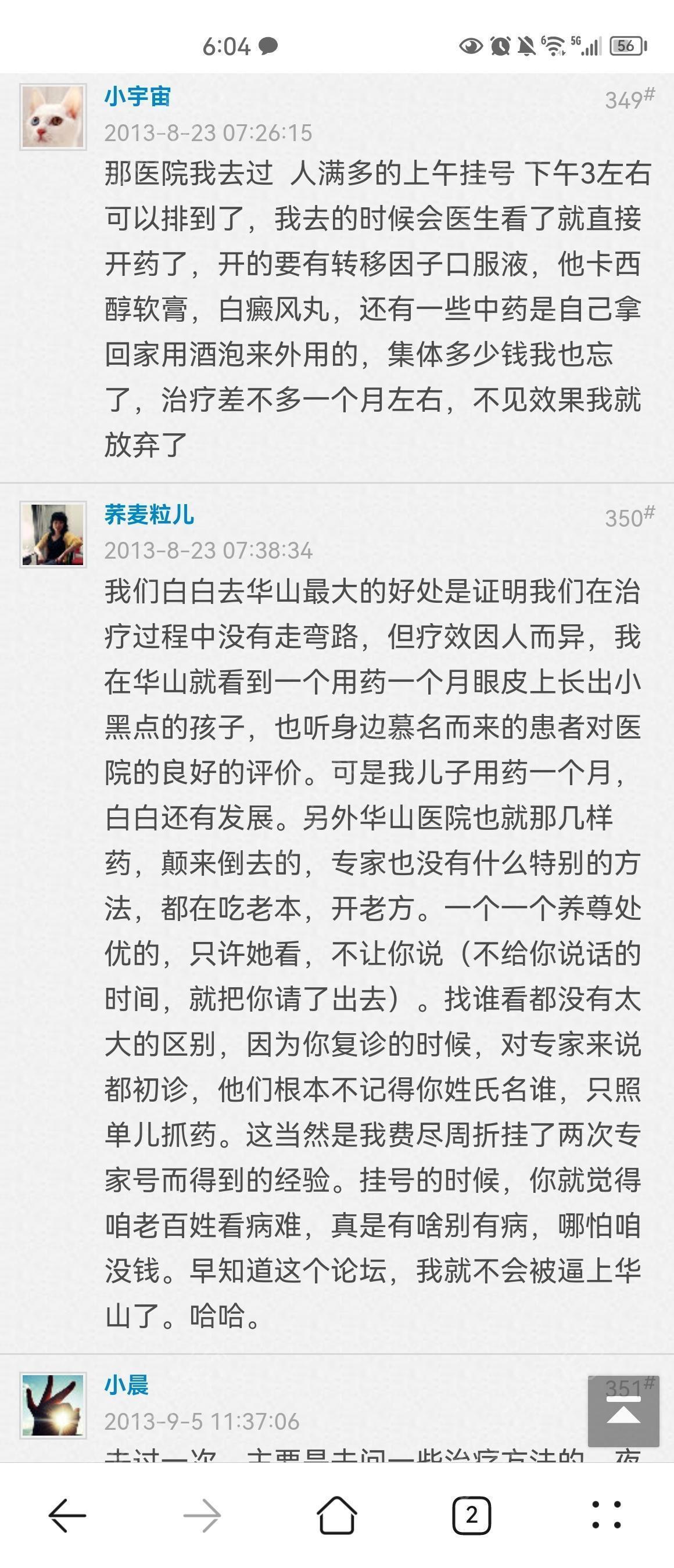Image resolution: width=674 pixels, height=1568 pixels.
Task: Tap 荞麦粒儿's avatar photo
Action: [x=53, y=535]
